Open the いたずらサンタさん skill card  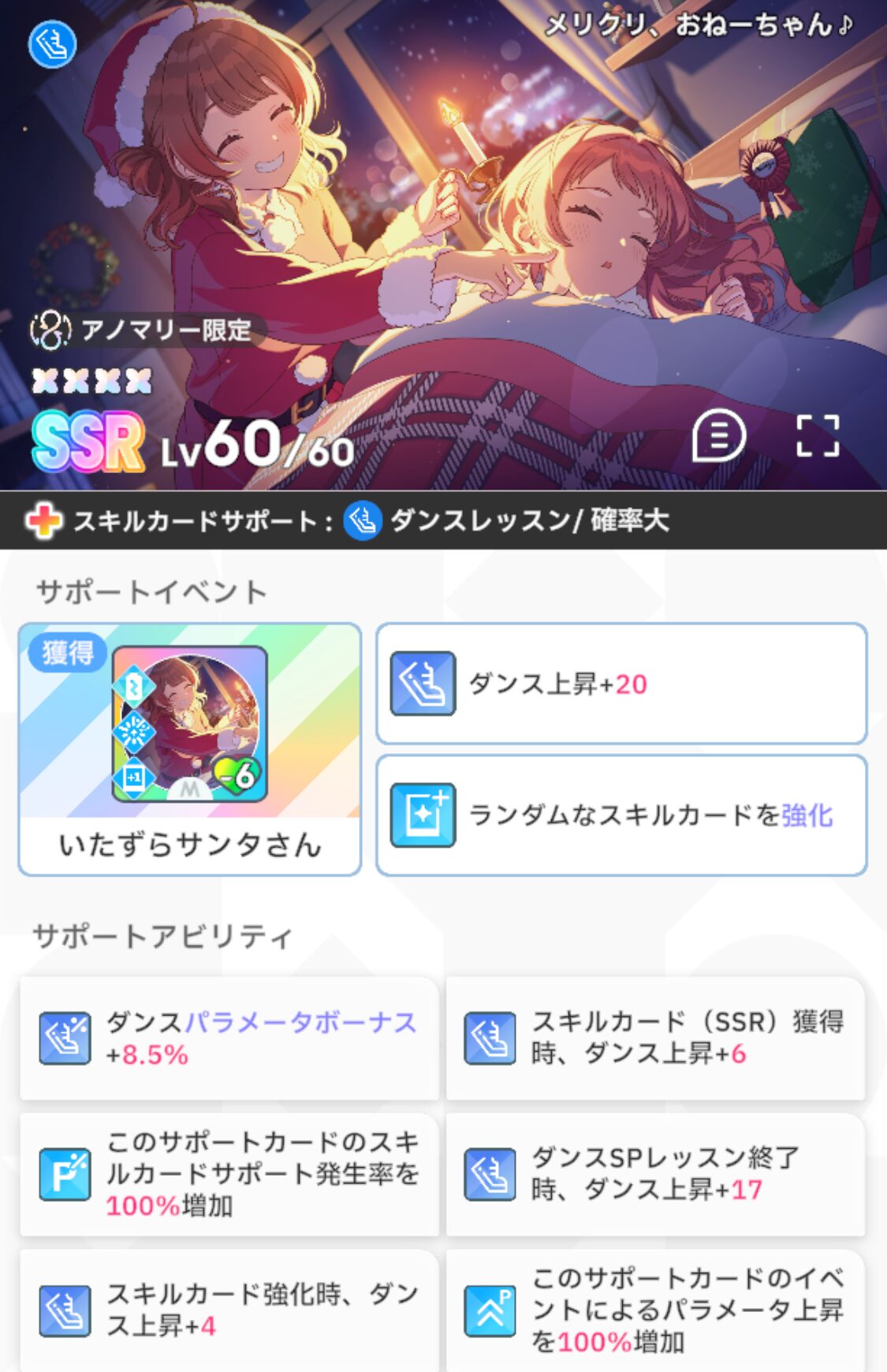point(190,749)
